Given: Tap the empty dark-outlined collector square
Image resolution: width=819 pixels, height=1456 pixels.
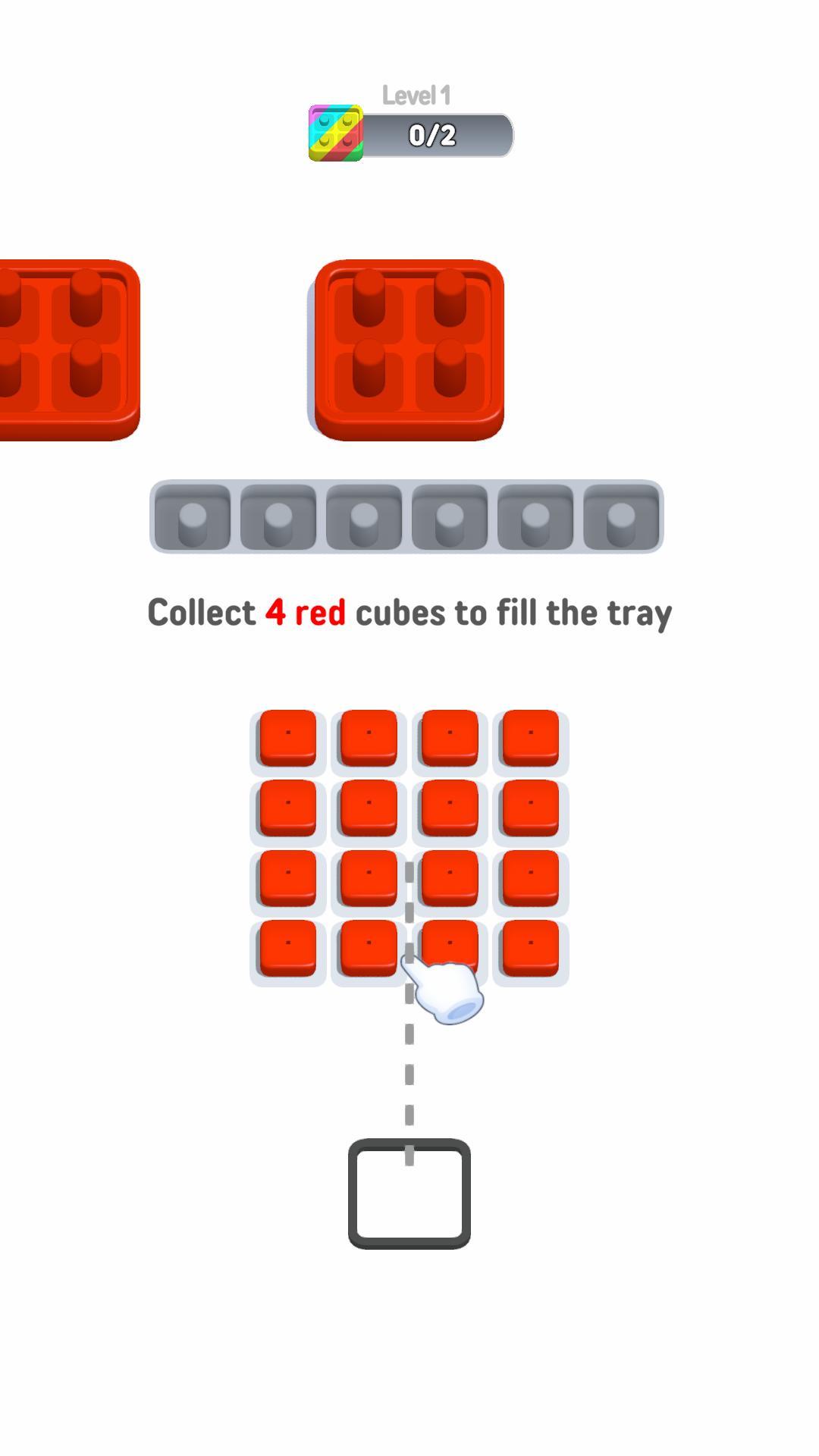Looking at the screenshot, I should tap(409, 1194).
